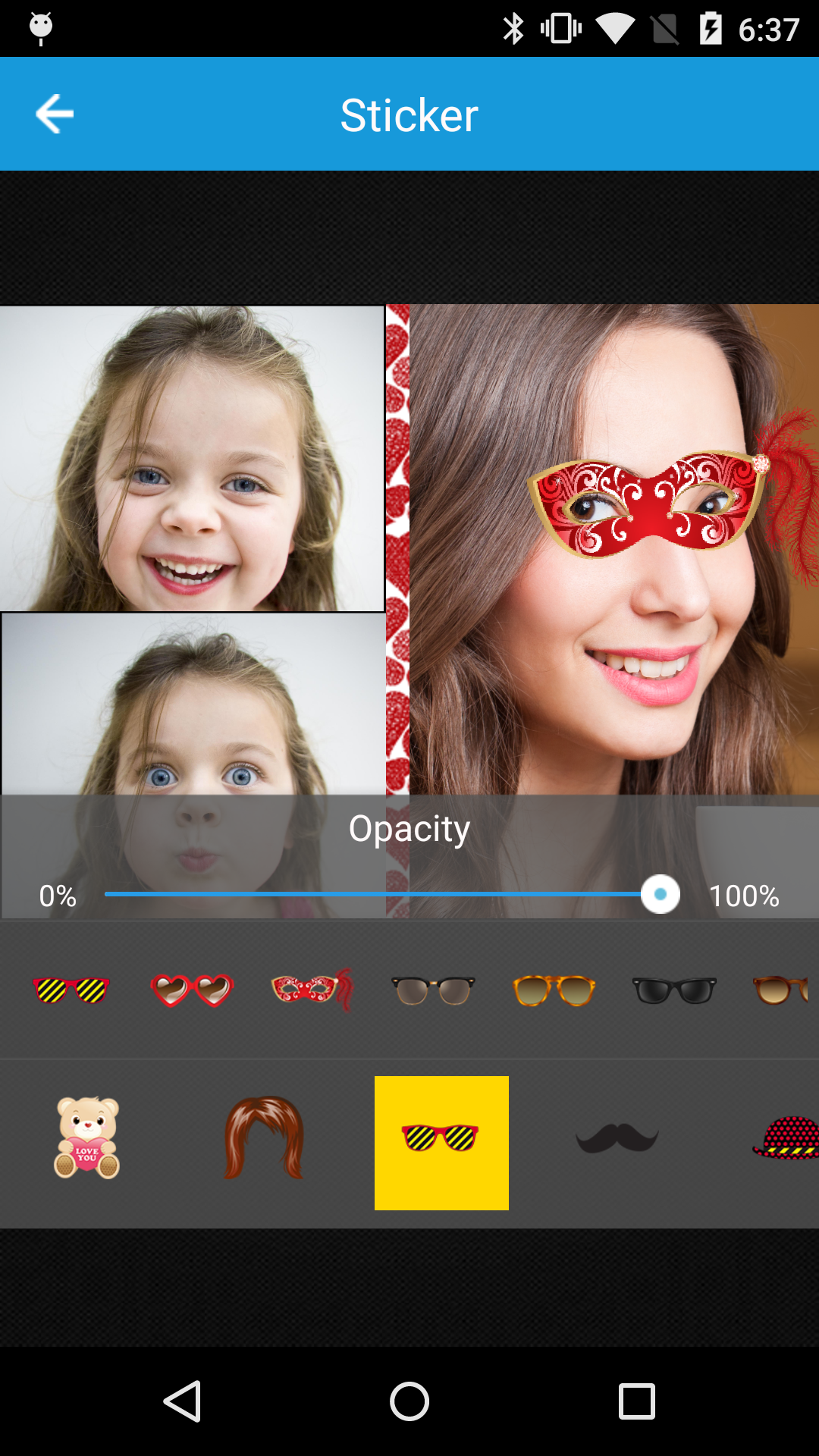Add the orange tortoise sunglasses sticker
This screenshot has height=1456, width=819.
tap(554, 990)
